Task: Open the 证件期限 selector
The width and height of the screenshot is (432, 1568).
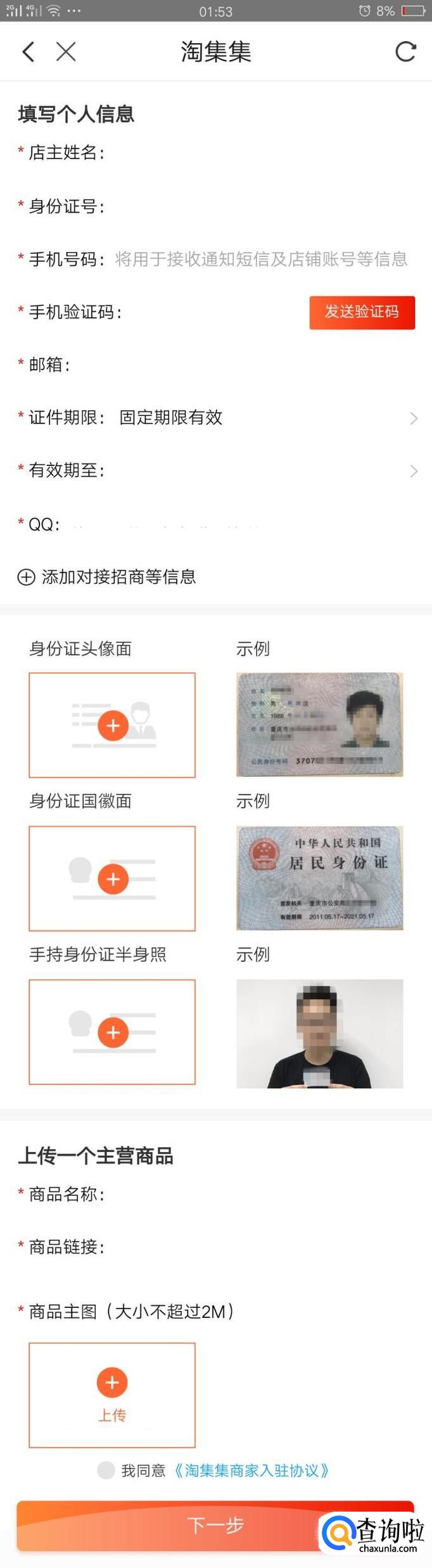Action: click(253, 418)
